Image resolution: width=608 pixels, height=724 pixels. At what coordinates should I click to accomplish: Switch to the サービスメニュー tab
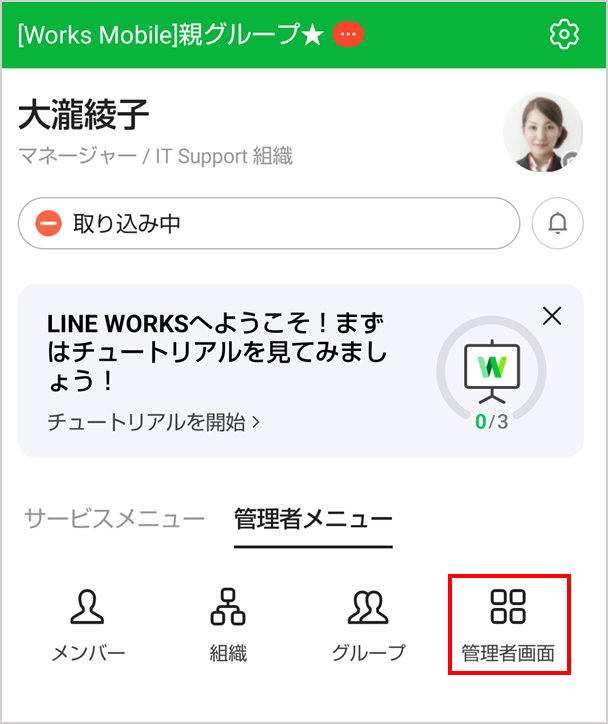[114, 519]
